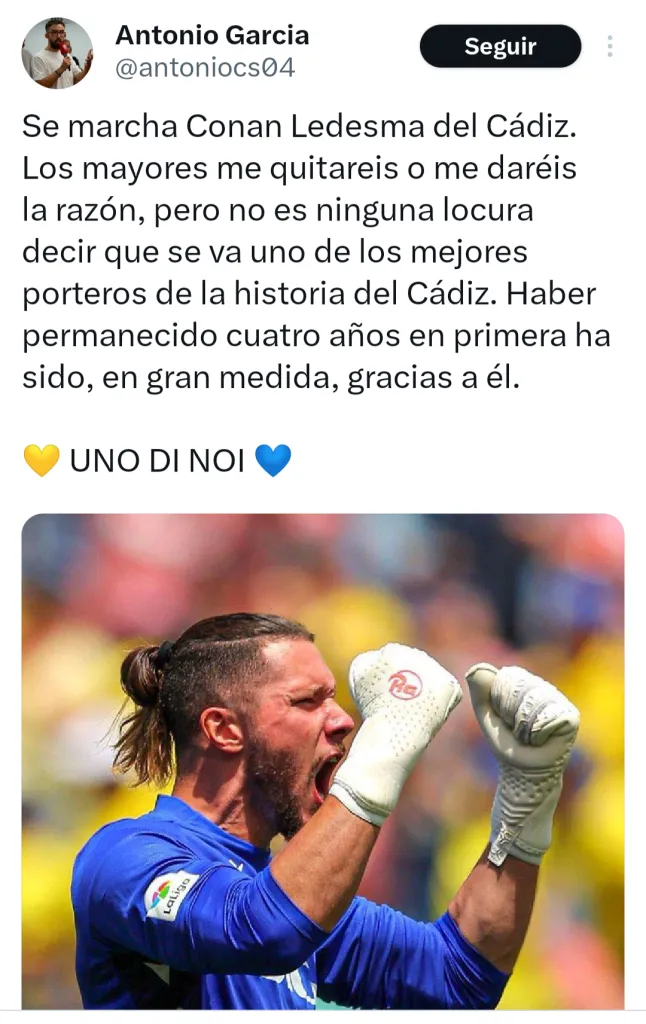Follow Antonio Garcia with the Seguir button
The image size is (646, 1024).
tap(500, 46)
